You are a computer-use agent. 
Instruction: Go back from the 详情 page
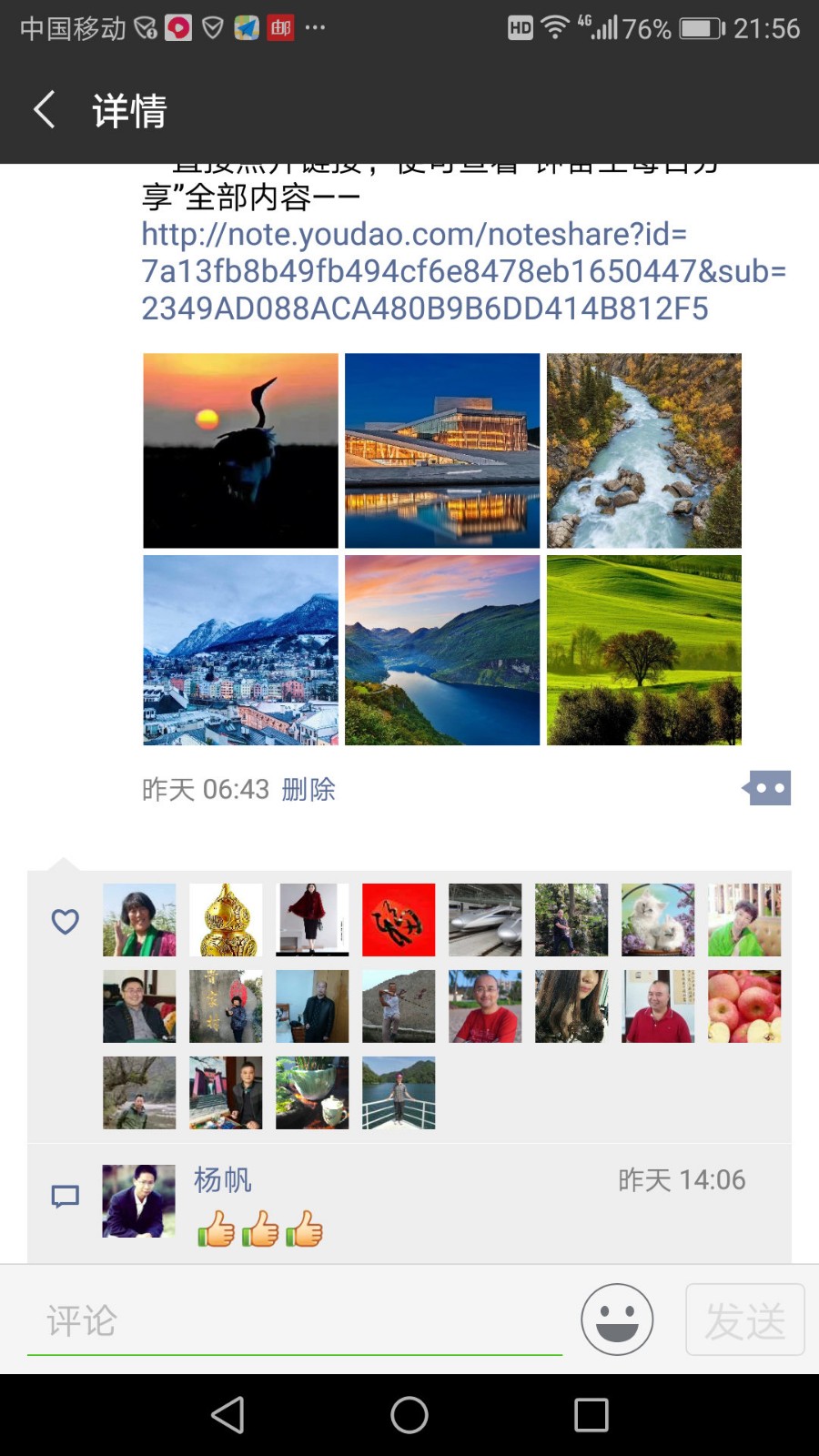(45, 110)
